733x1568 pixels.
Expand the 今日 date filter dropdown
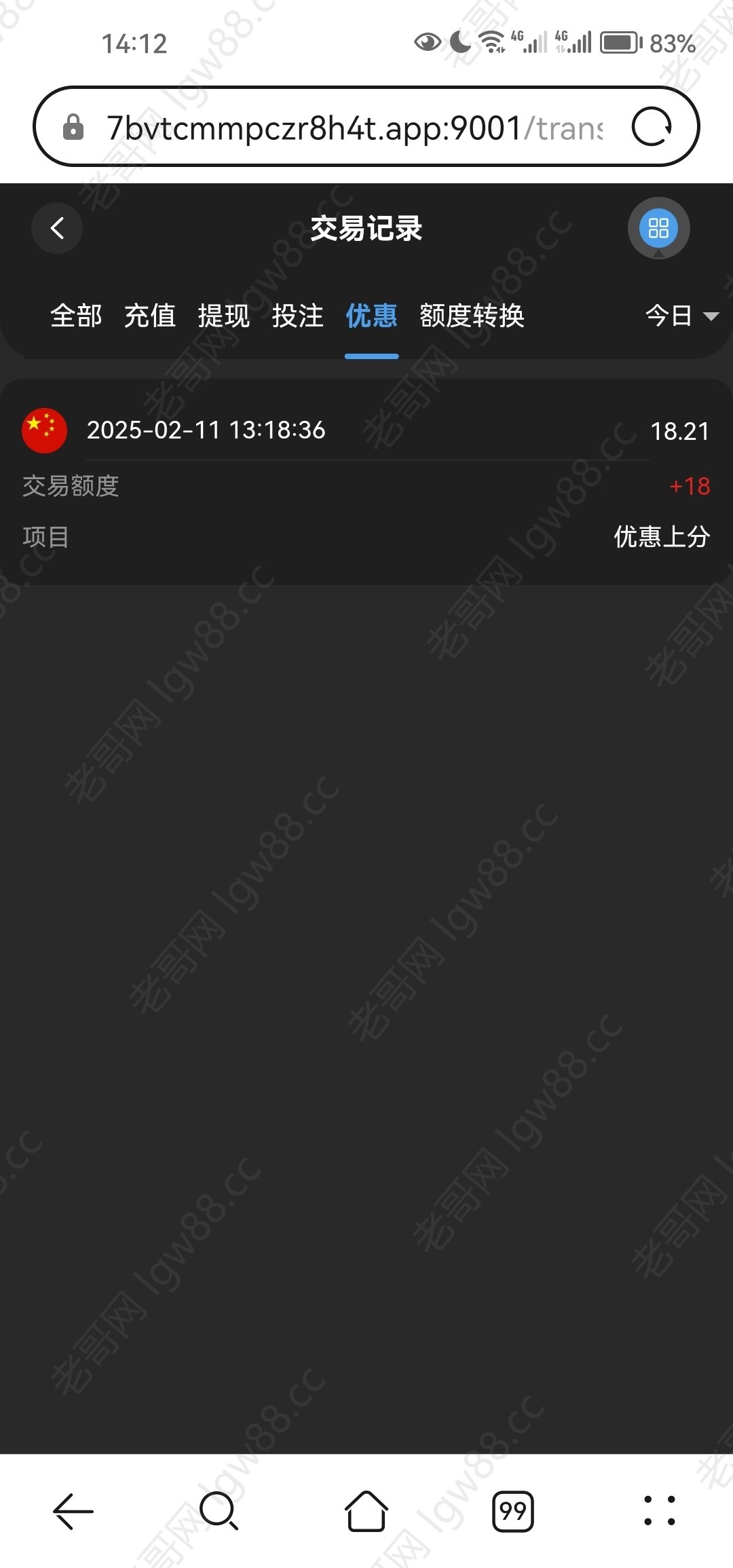tap(682, 316)
